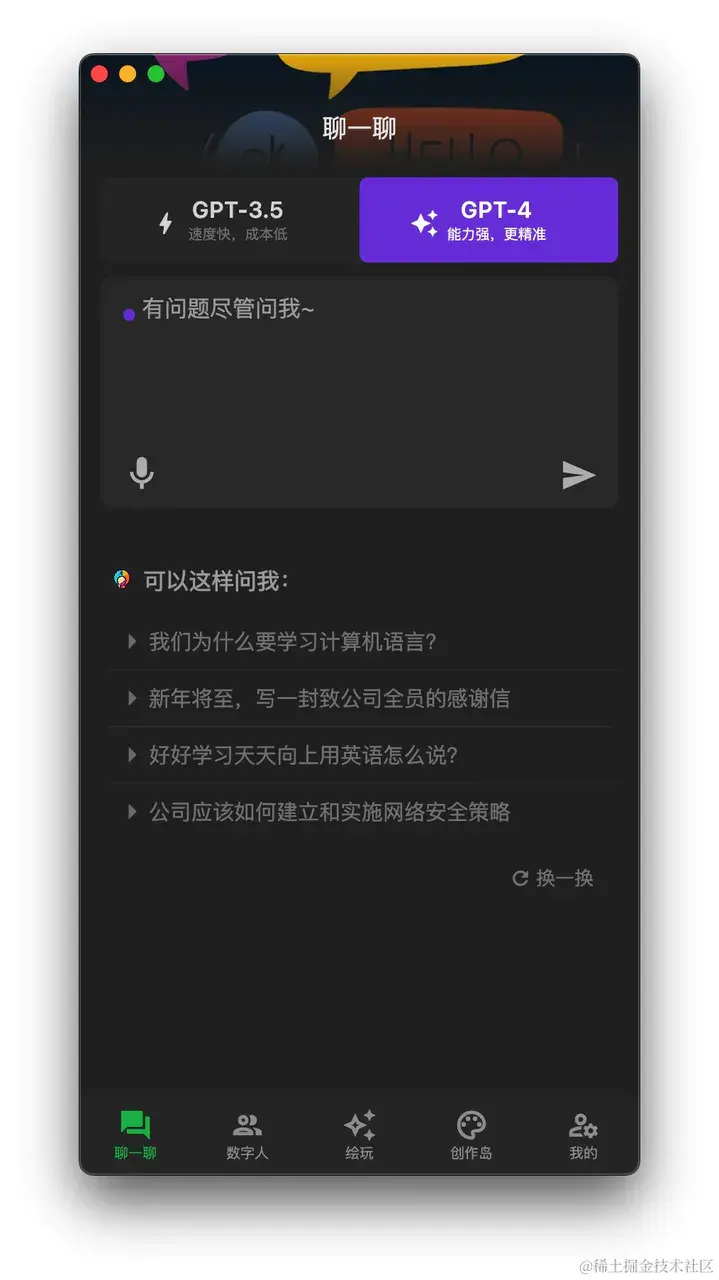This screenshot has width=719, height=1280.
Task: Ask 我们为什么要学习计算机语言?
Action: point(292,642)
